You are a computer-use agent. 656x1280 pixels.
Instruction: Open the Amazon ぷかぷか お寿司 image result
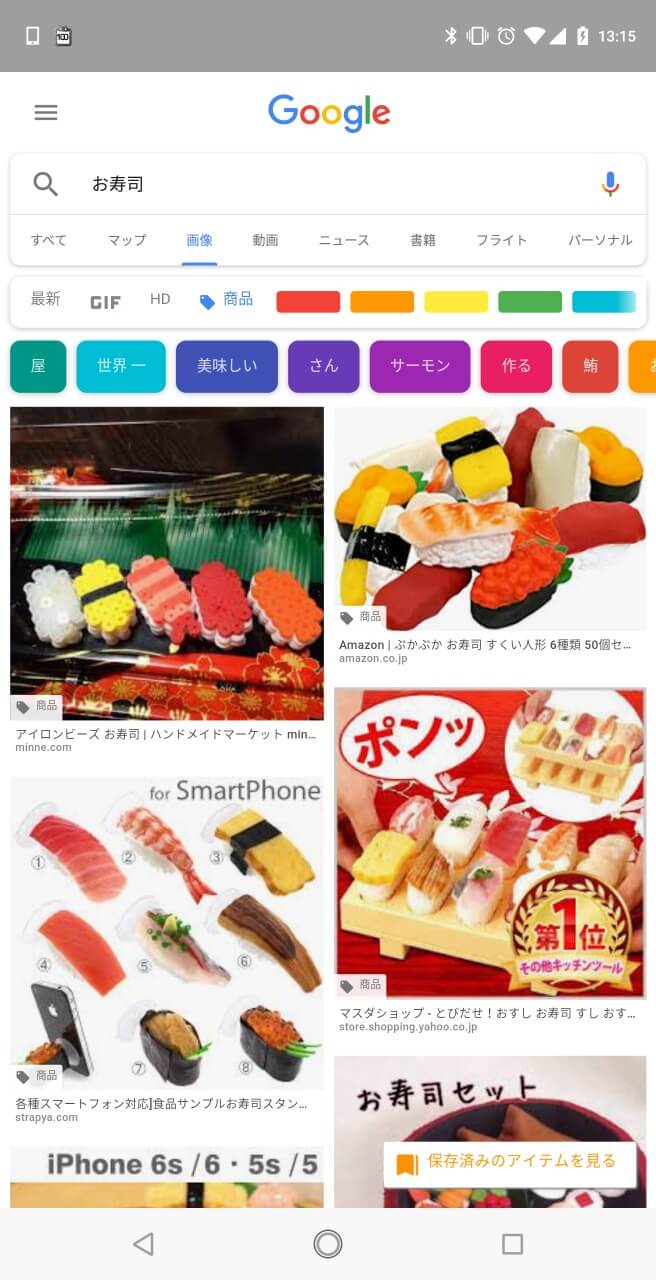[490, 520]
